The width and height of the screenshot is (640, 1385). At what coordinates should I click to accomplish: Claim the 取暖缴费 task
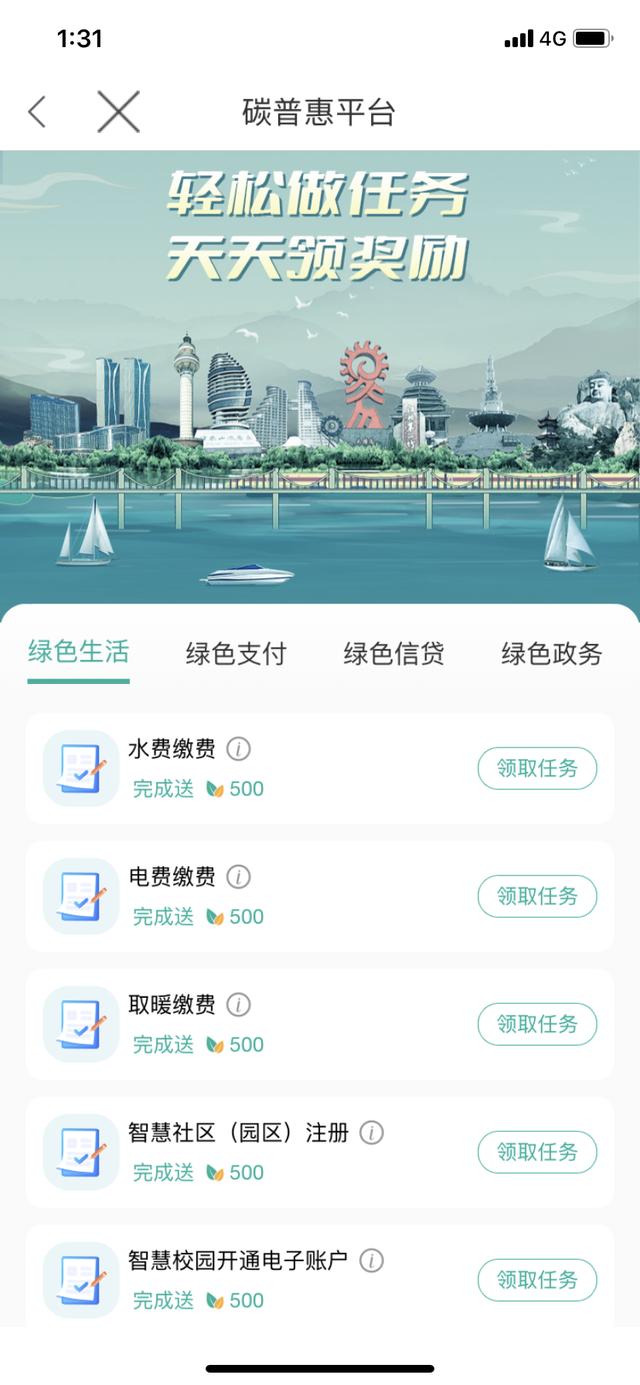coord(537,1025)
